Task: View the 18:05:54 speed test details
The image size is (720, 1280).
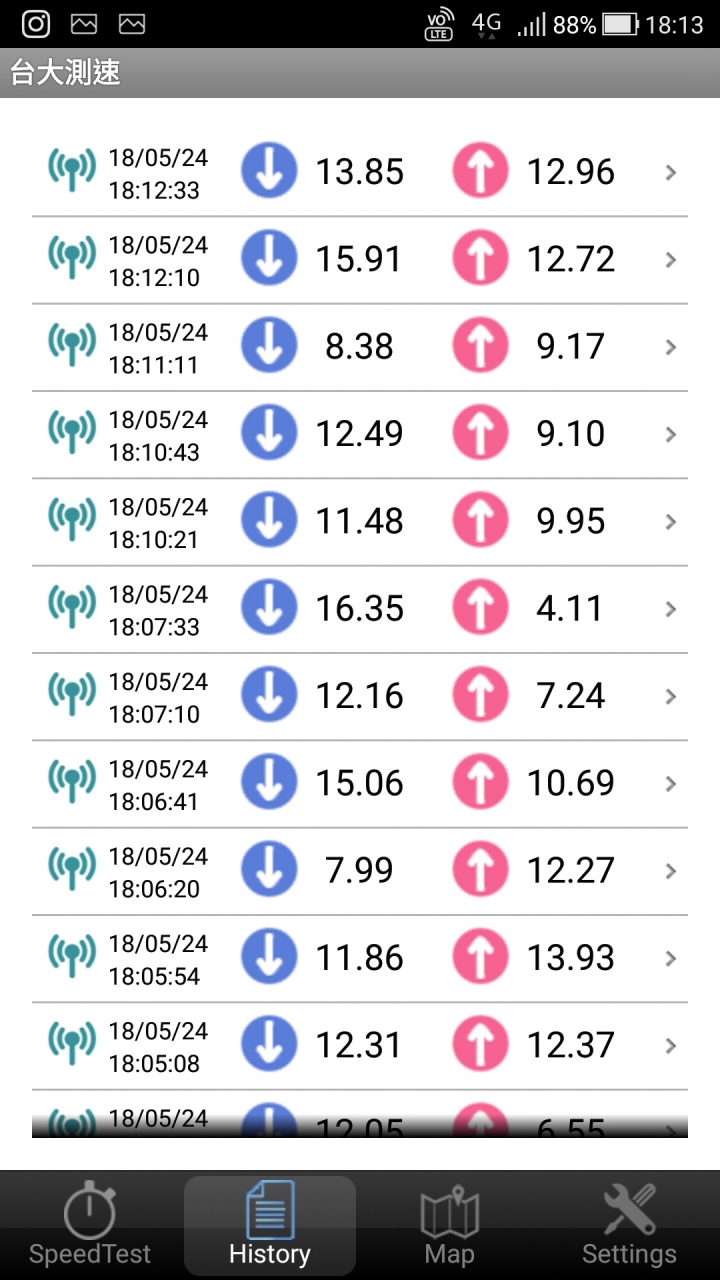Action: [360, 958]
